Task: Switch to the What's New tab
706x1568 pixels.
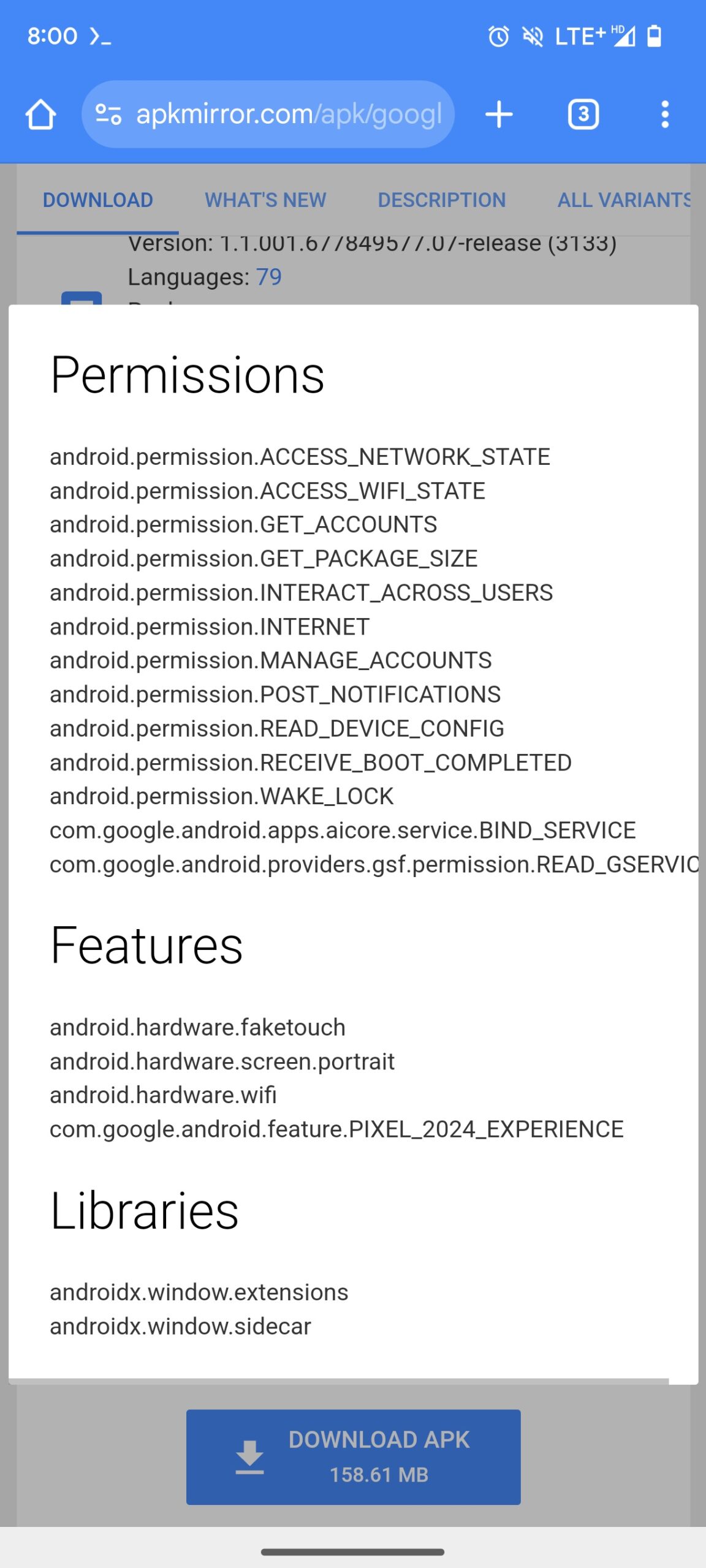Action: click(x=265, y=200)
